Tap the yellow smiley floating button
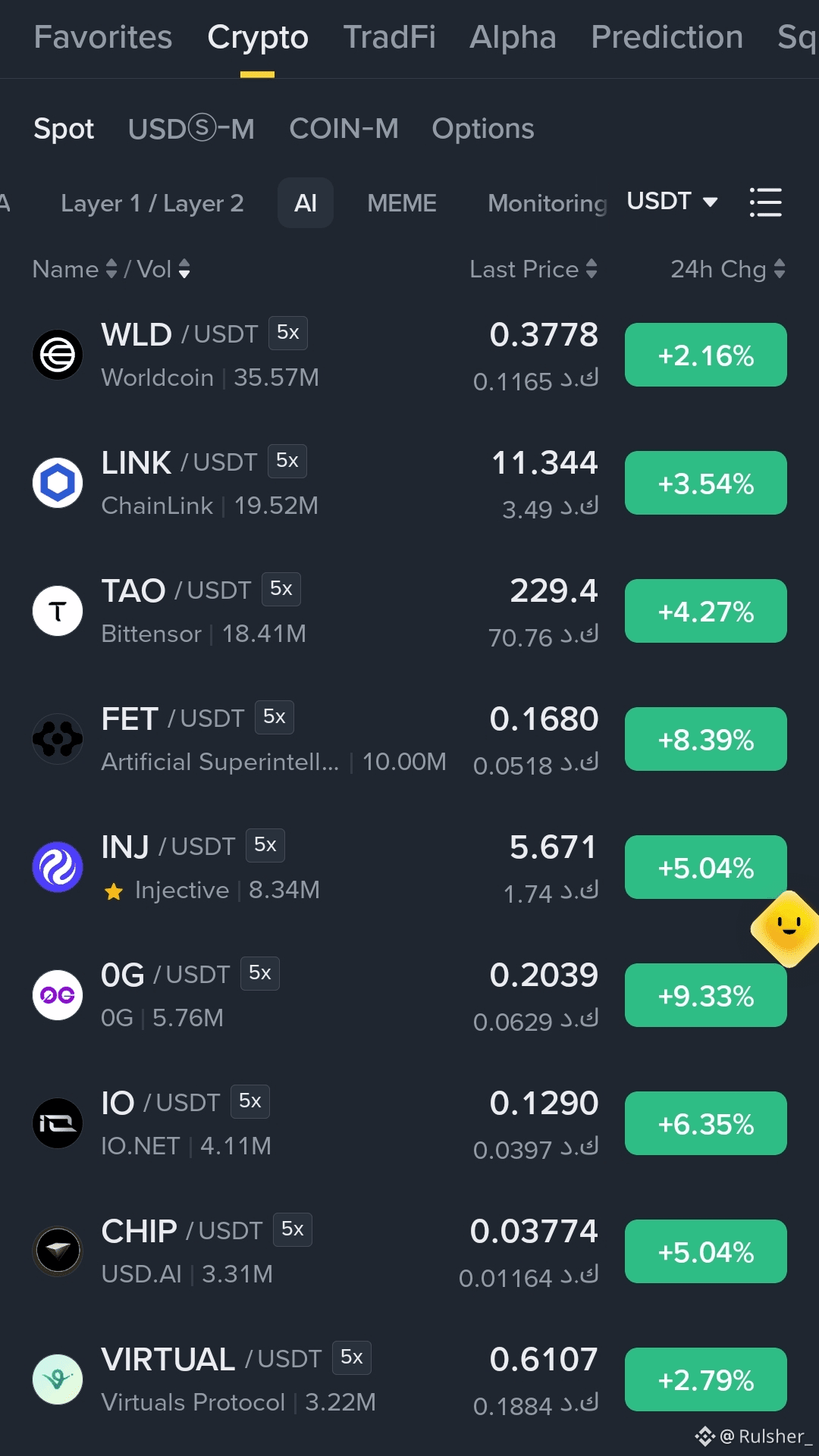 (x=787, y=928)
